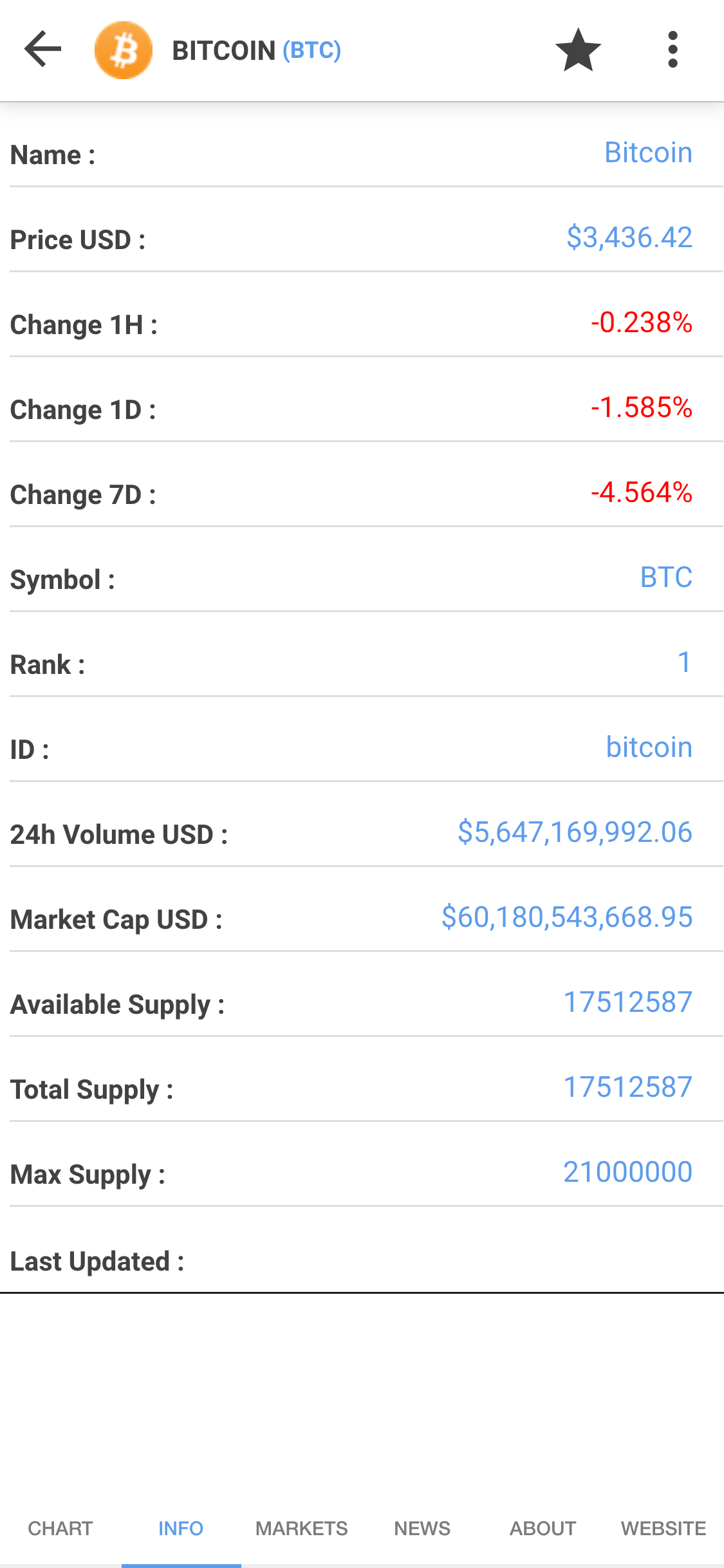724x1568 pixels.
Task: Open the News tab
Action: 422,1528
